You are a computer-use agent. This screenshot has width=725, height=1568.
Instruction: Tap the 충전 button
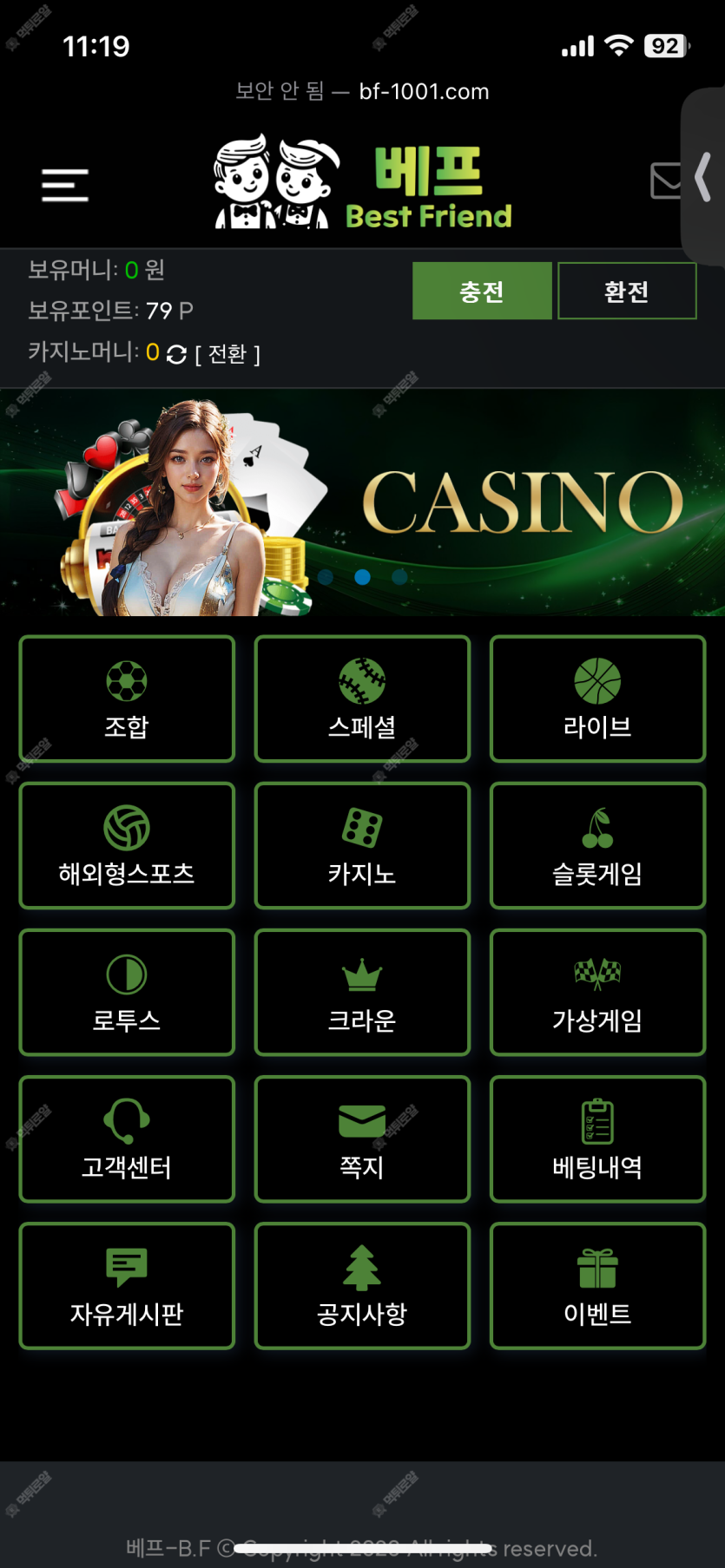(x=482, y=292)
